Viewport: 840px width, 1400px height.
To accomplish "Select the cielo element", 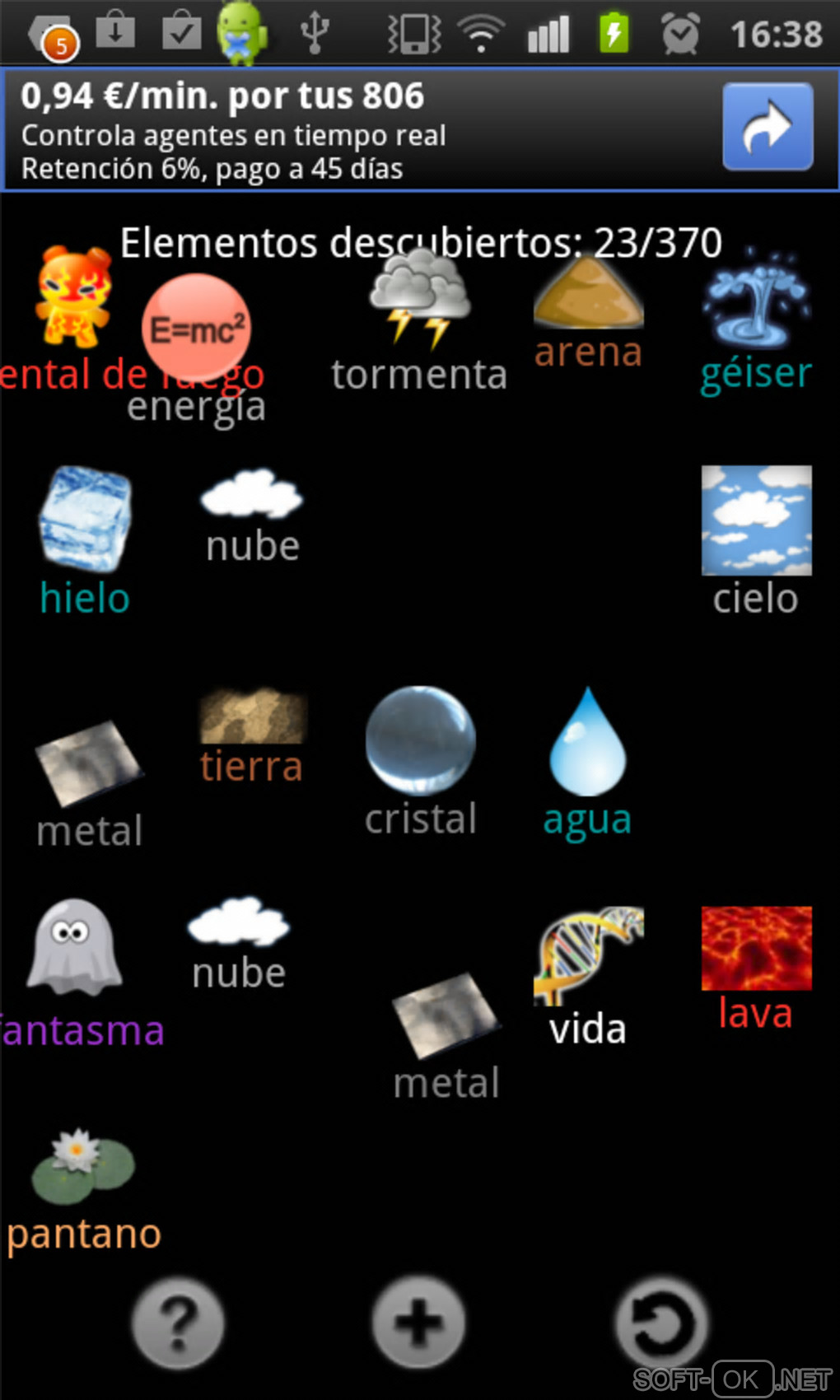I will click(756, 520).
